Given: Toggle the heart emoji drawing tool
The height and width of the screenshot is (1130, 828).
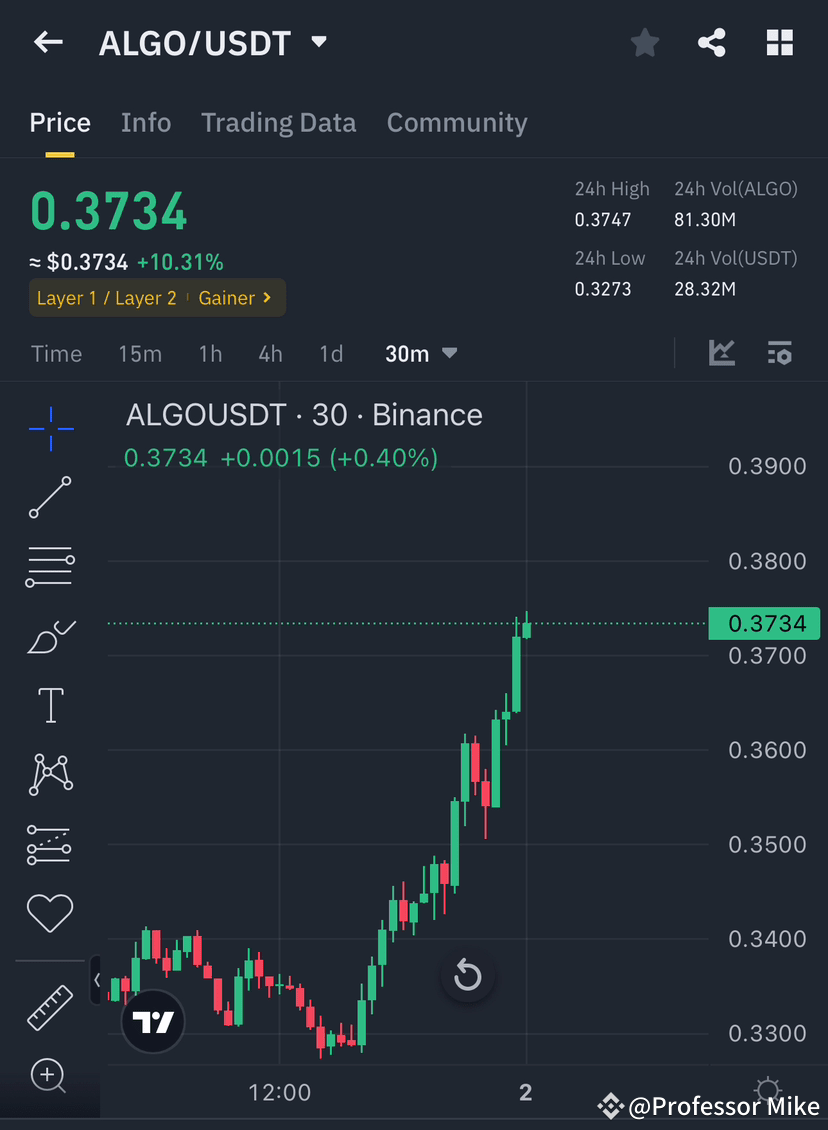Looking at the screenshot, I should coord(50,913).
